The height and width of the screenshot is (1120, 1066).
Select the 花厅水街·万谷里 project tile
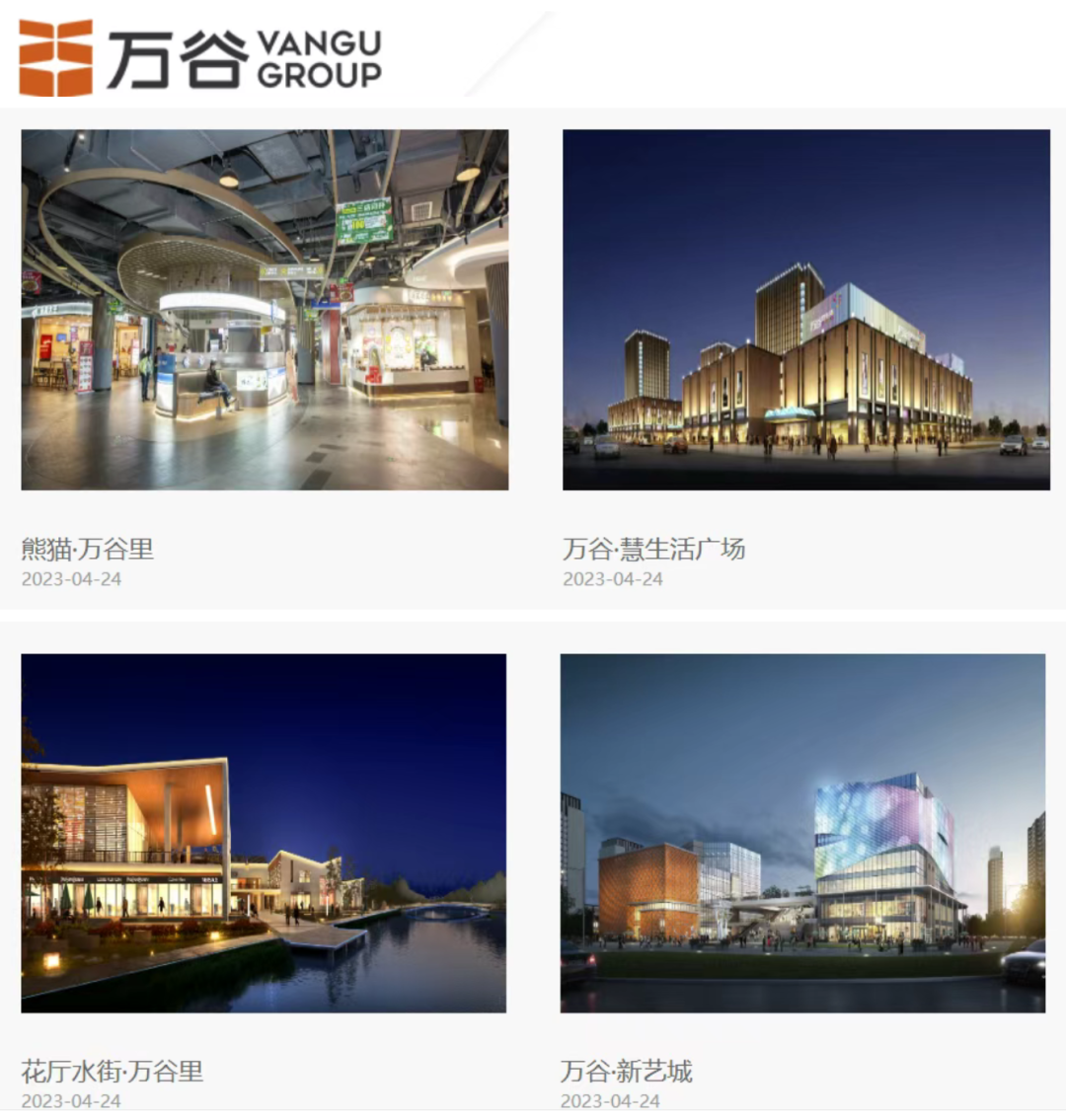[x=264, y=833]
